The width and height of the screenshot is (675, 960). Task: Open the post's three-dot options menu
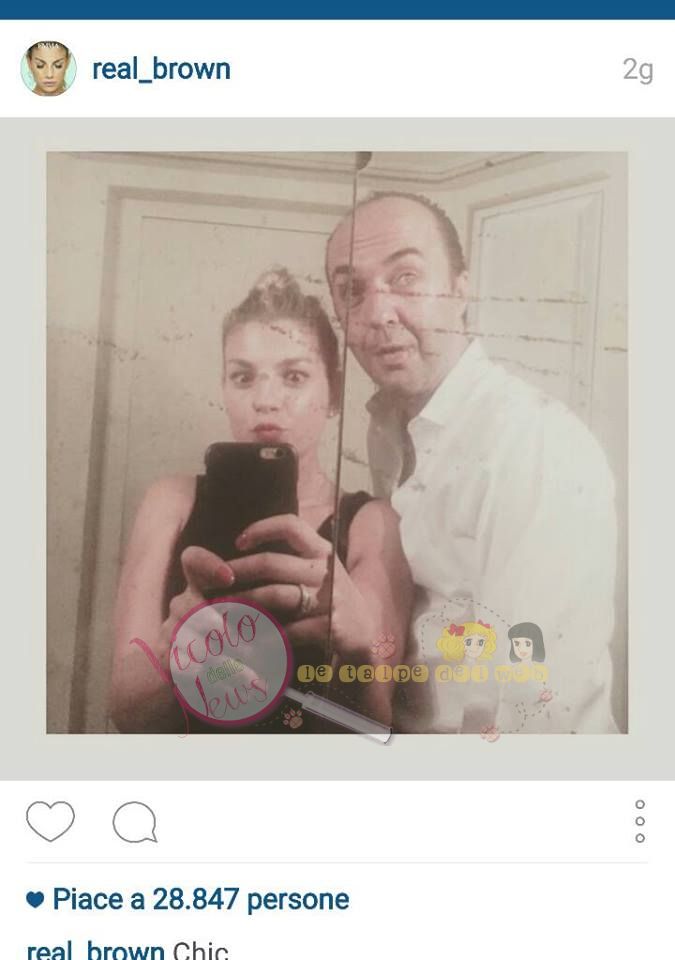click(x=640, y=821)
